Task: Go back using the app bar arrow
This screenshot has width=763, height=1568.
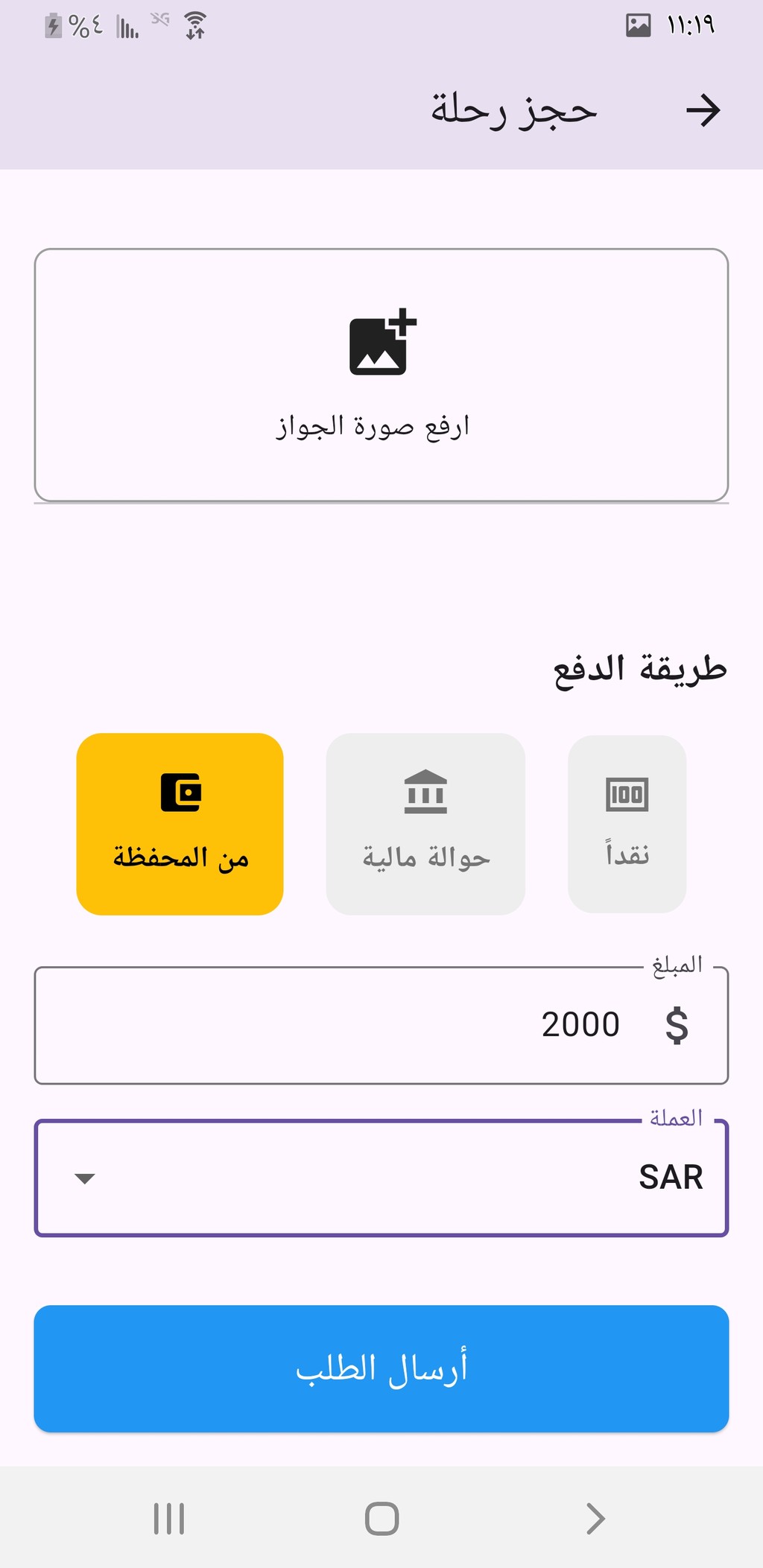Action: point(703,110)
